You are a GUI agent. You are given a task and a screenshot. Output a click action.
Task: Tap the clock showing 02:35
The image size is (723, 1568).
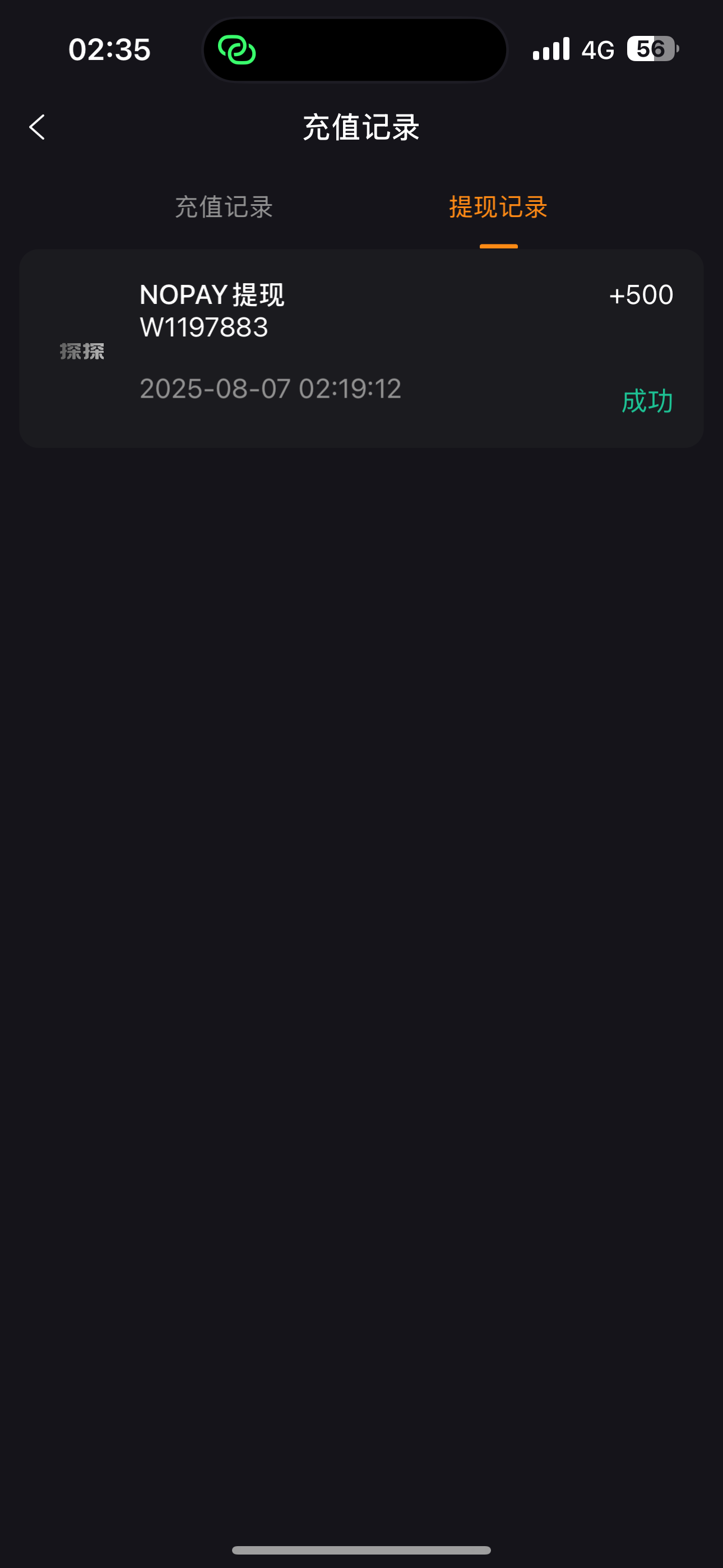109,49
